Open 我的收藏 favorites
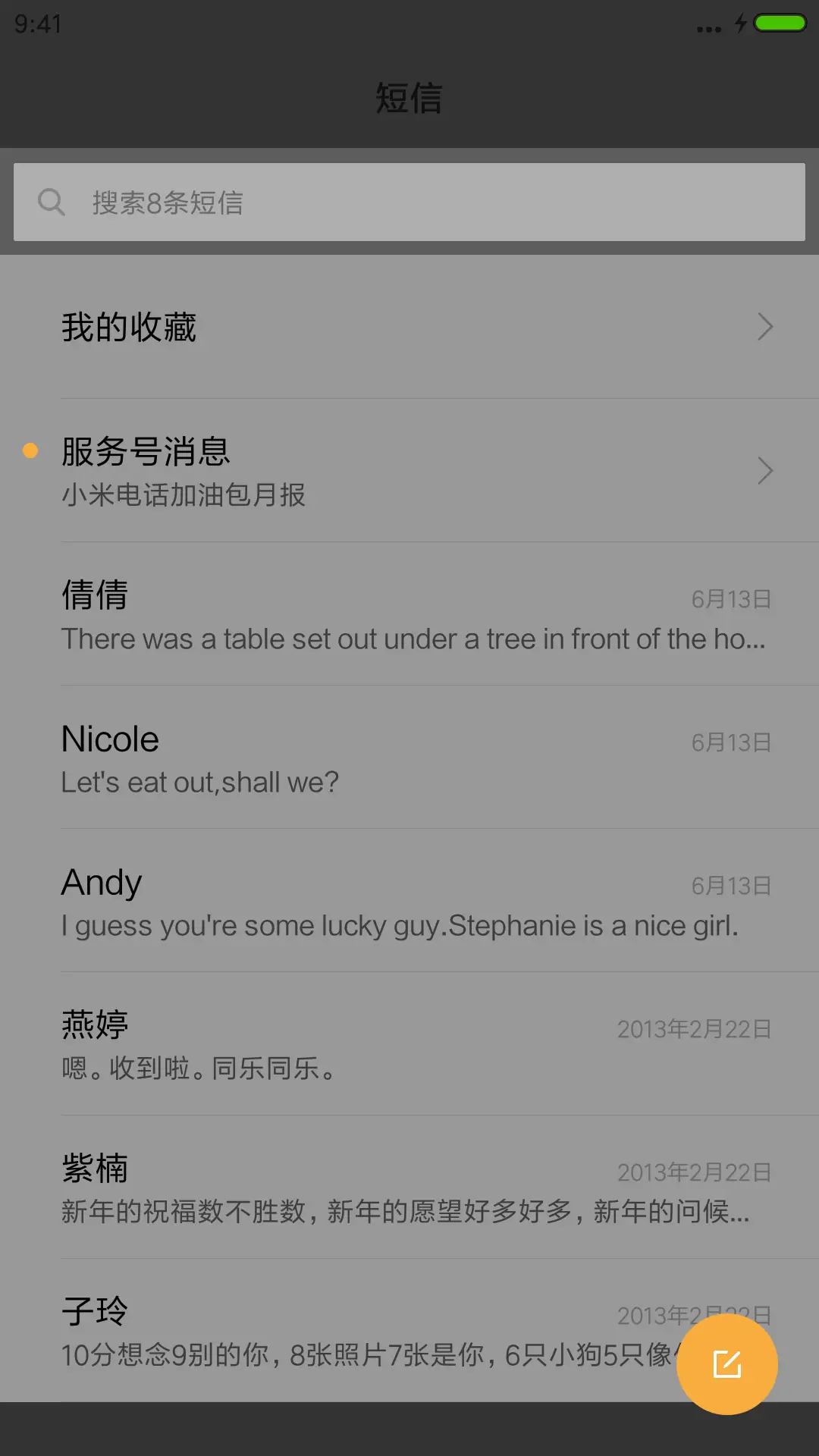 point(409,328)
